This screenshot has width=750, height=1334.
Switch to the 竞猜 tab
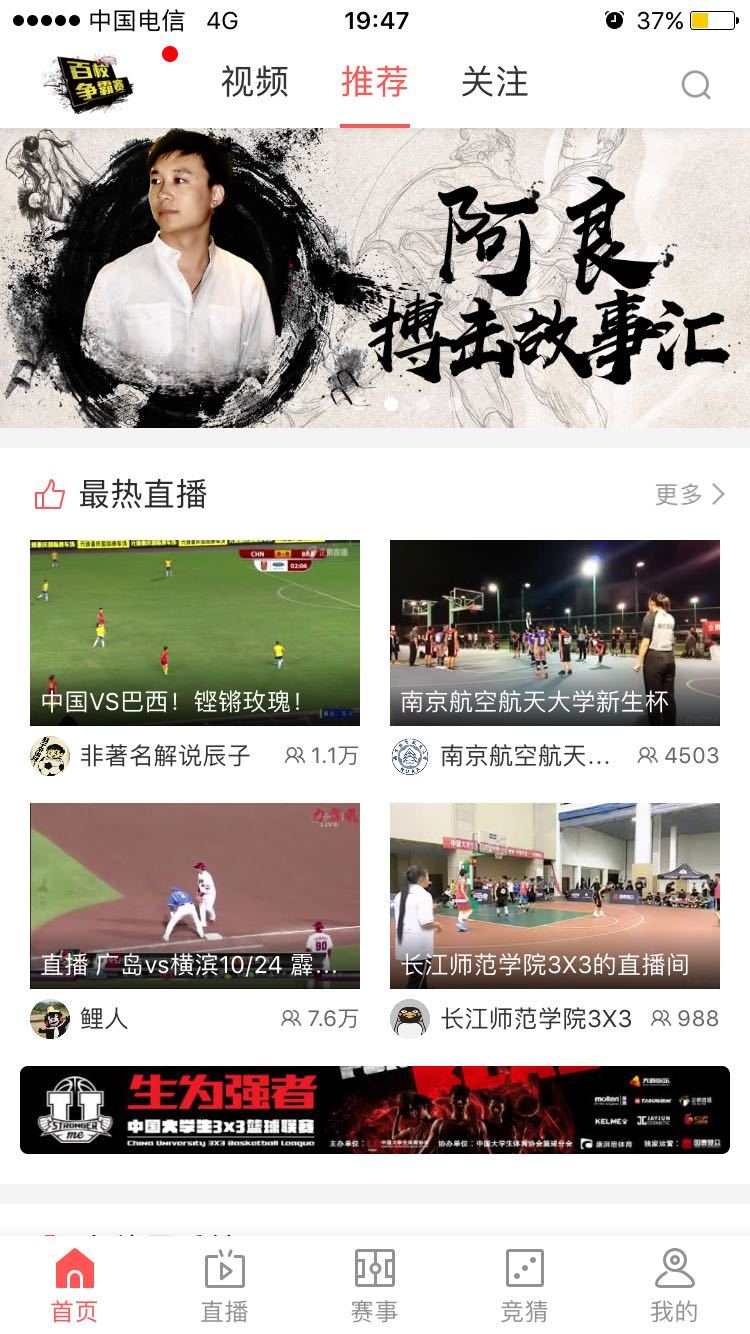tap(525, 1286)
